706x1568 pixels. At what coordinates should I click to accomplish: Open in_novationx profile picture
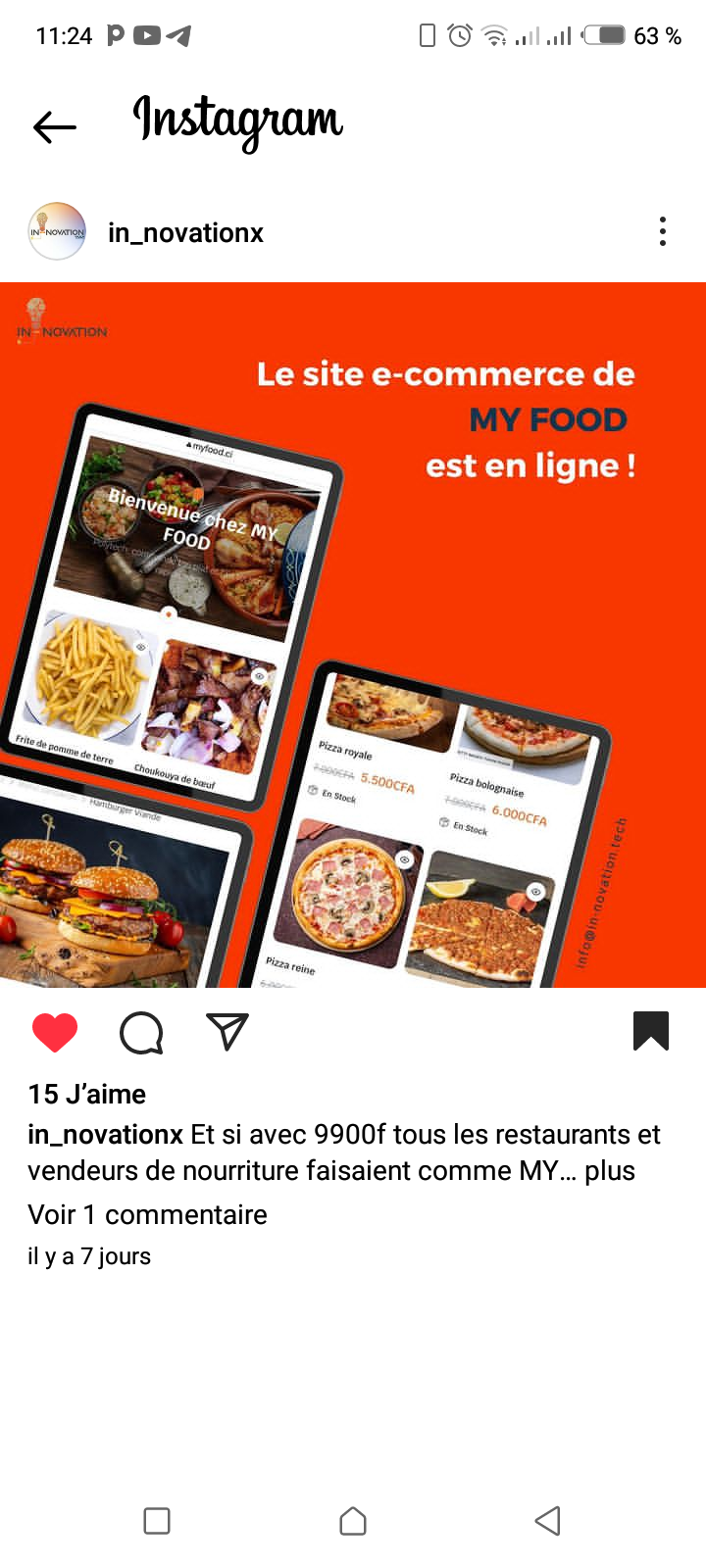coord(57,232)
